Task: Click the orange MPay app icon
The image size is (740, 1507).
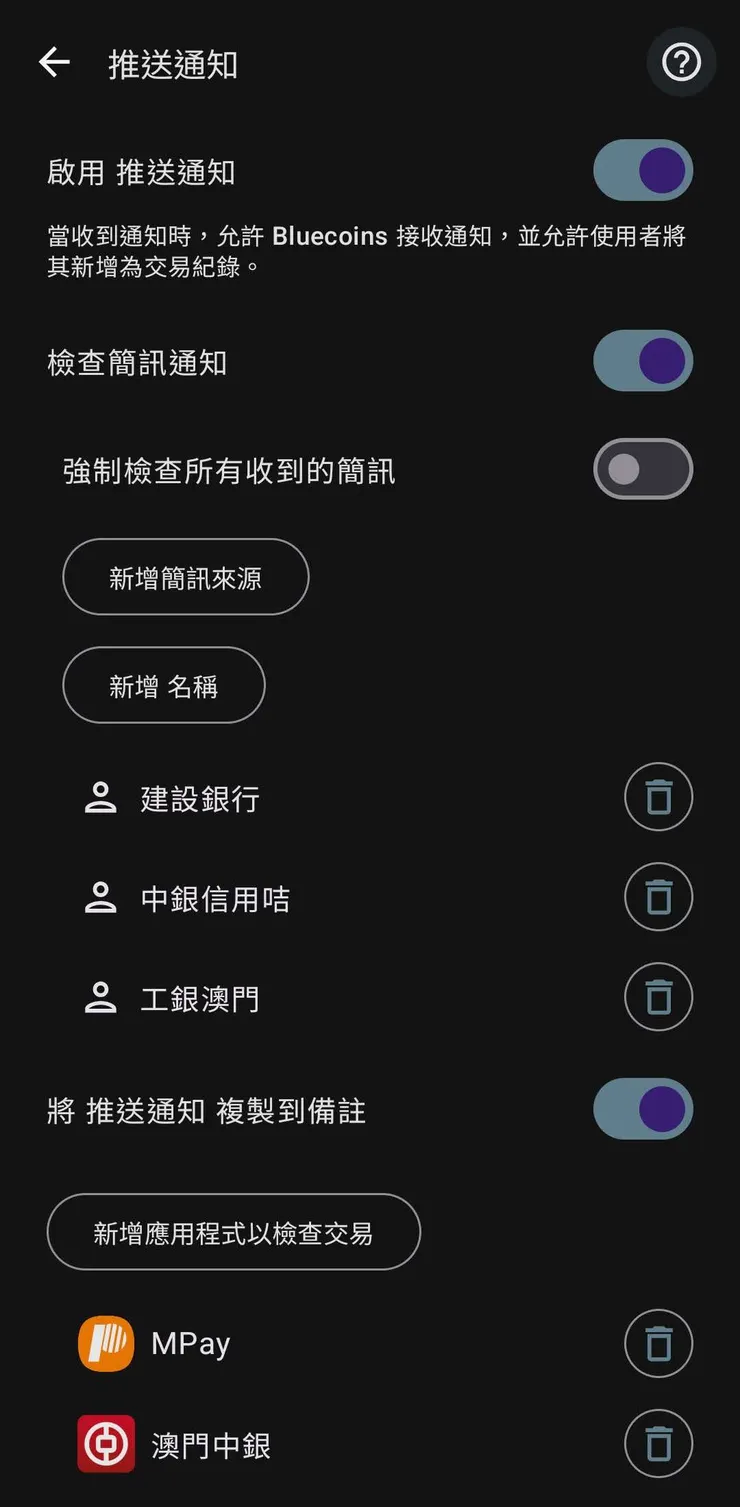Action: 105,1343
